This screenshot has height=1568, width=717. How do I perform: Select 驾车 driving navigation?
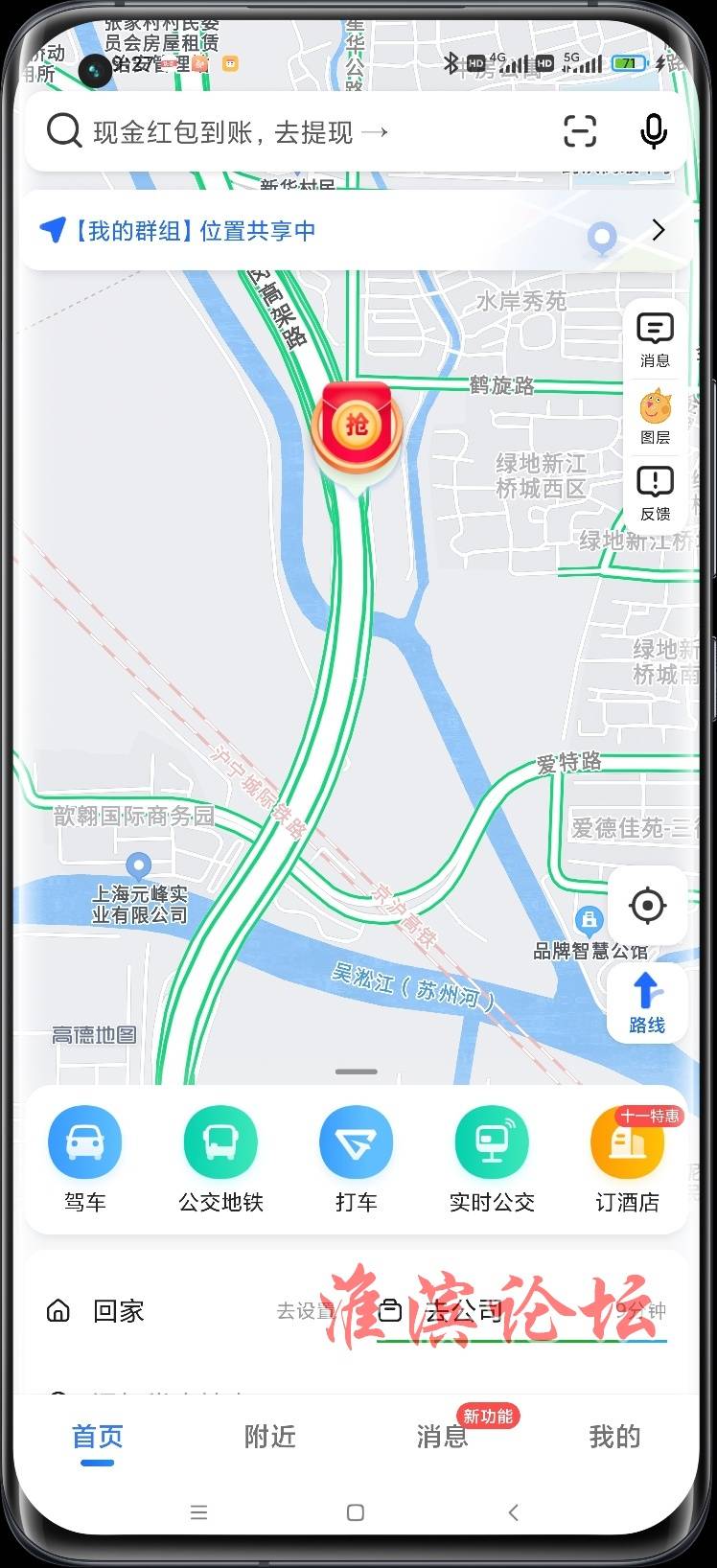[x=85, y=1160]
